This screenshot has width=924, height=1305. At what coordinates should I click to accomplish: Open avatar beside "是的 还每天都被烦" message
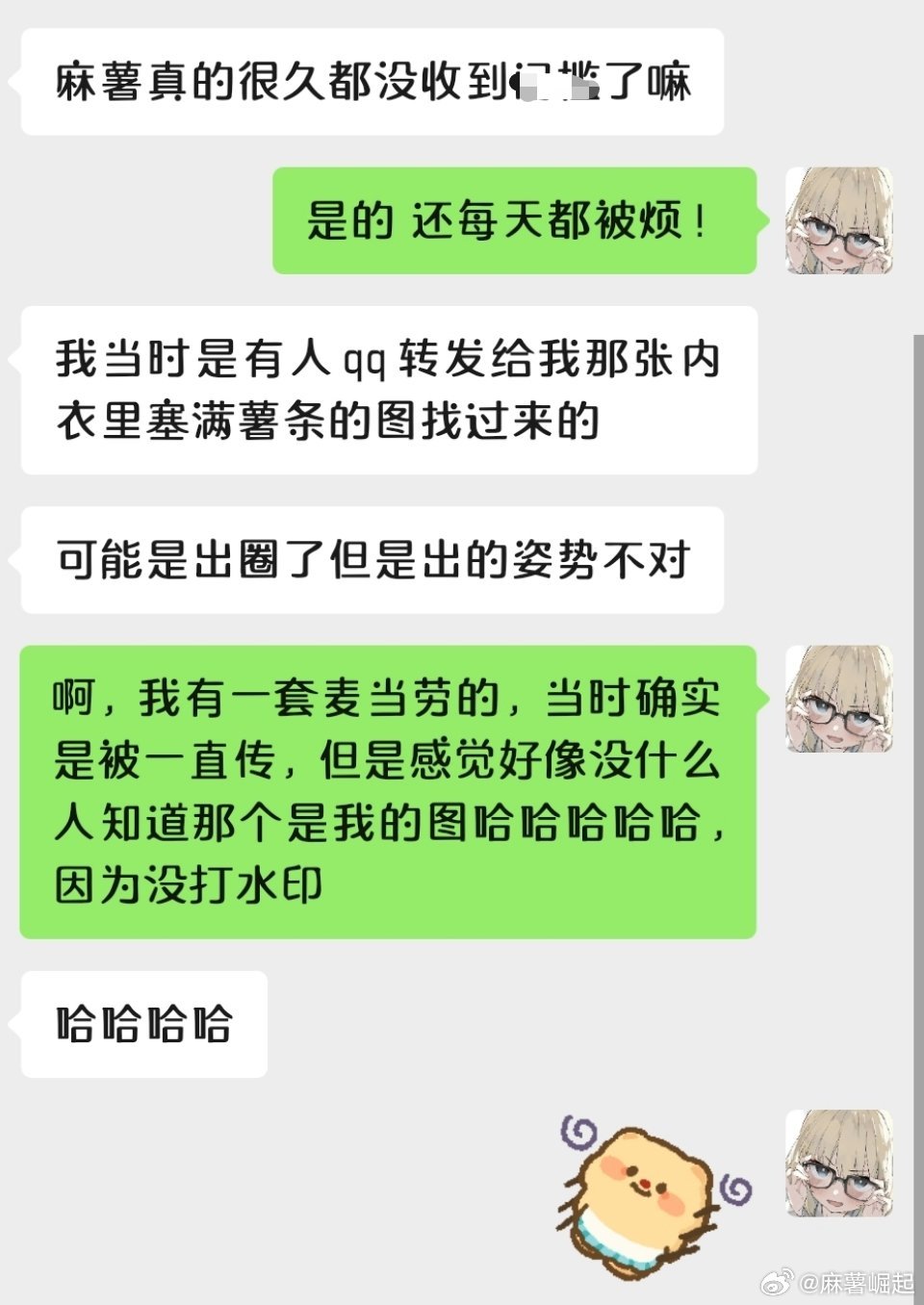click(839, 220)
